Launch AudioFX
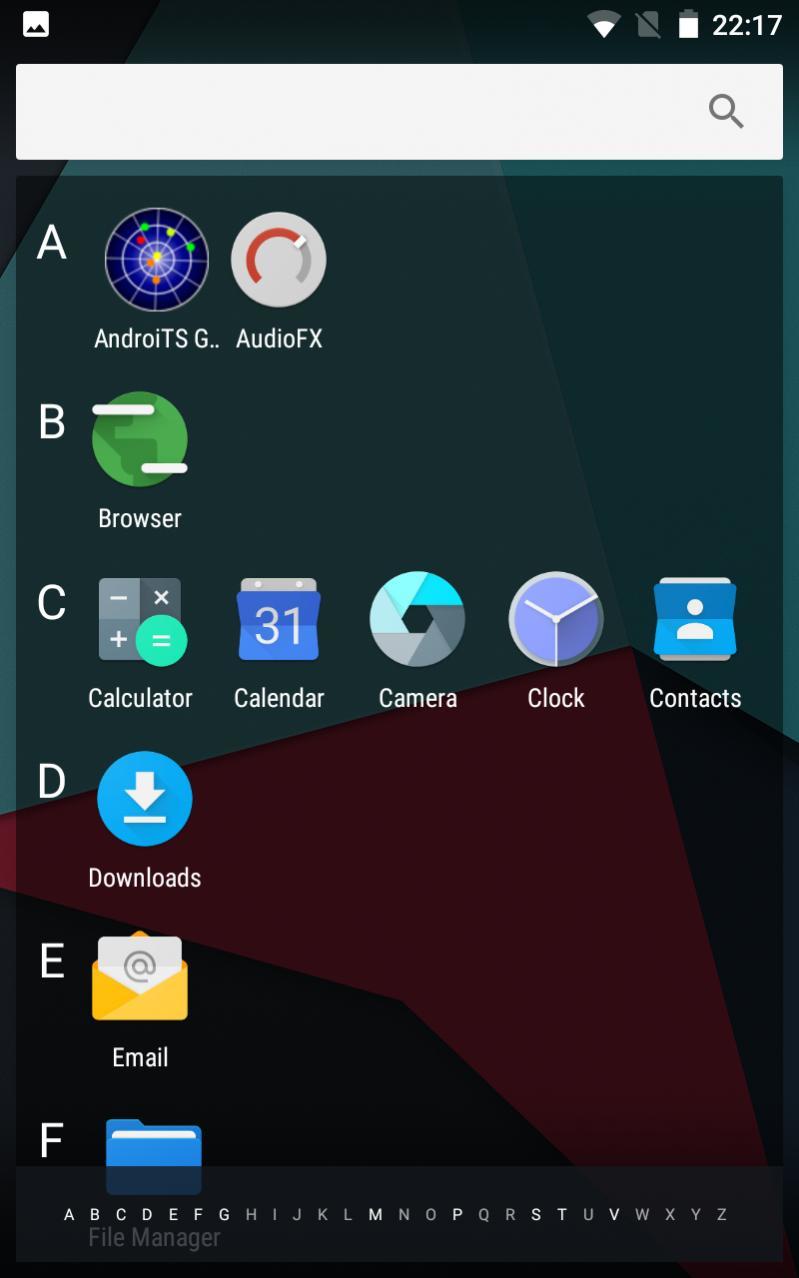Screen dimensions: 799x1278 pos(279,260)
